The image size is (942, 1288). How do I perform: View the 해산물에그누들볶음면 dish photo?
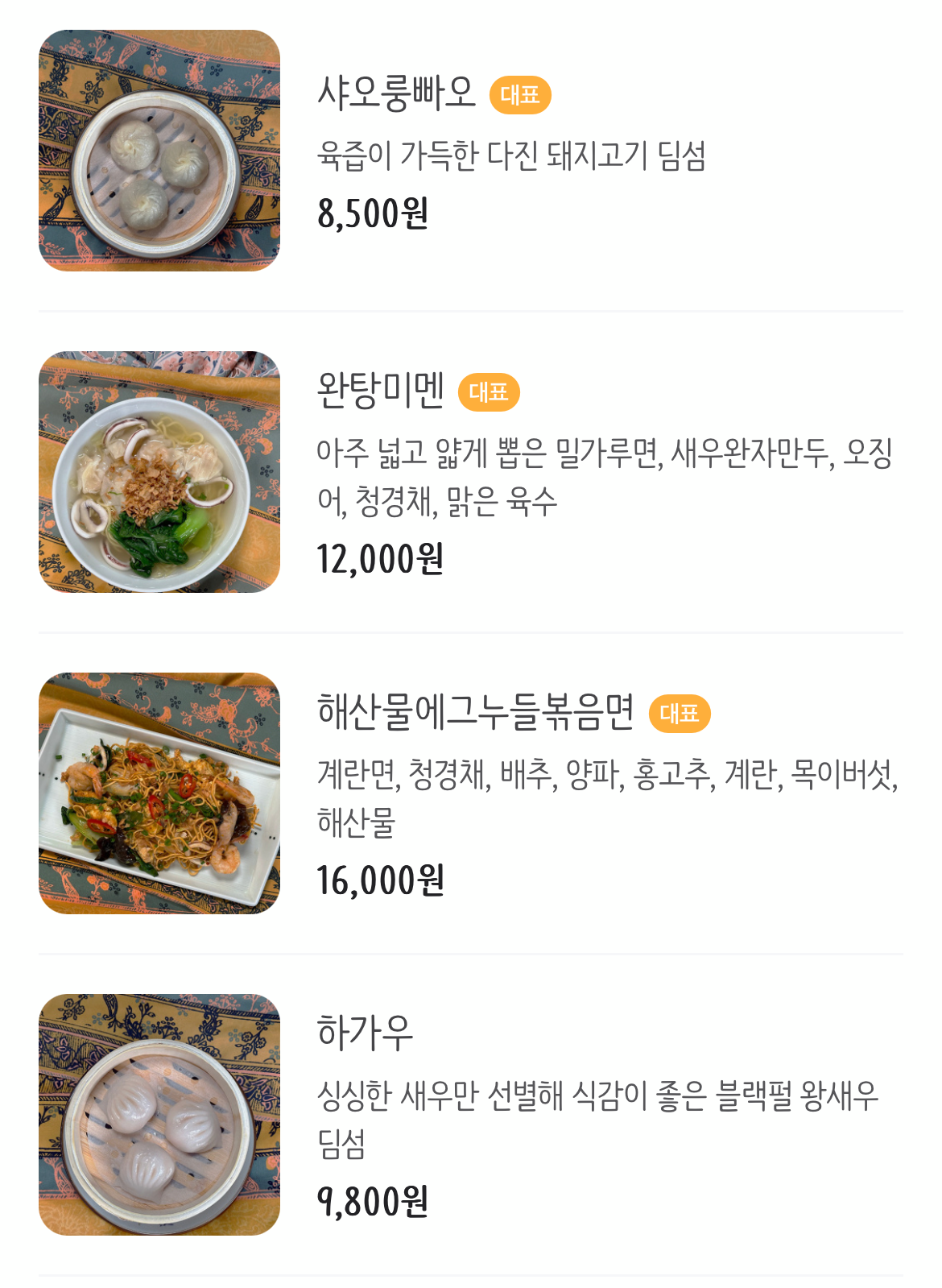coord(159,793)
